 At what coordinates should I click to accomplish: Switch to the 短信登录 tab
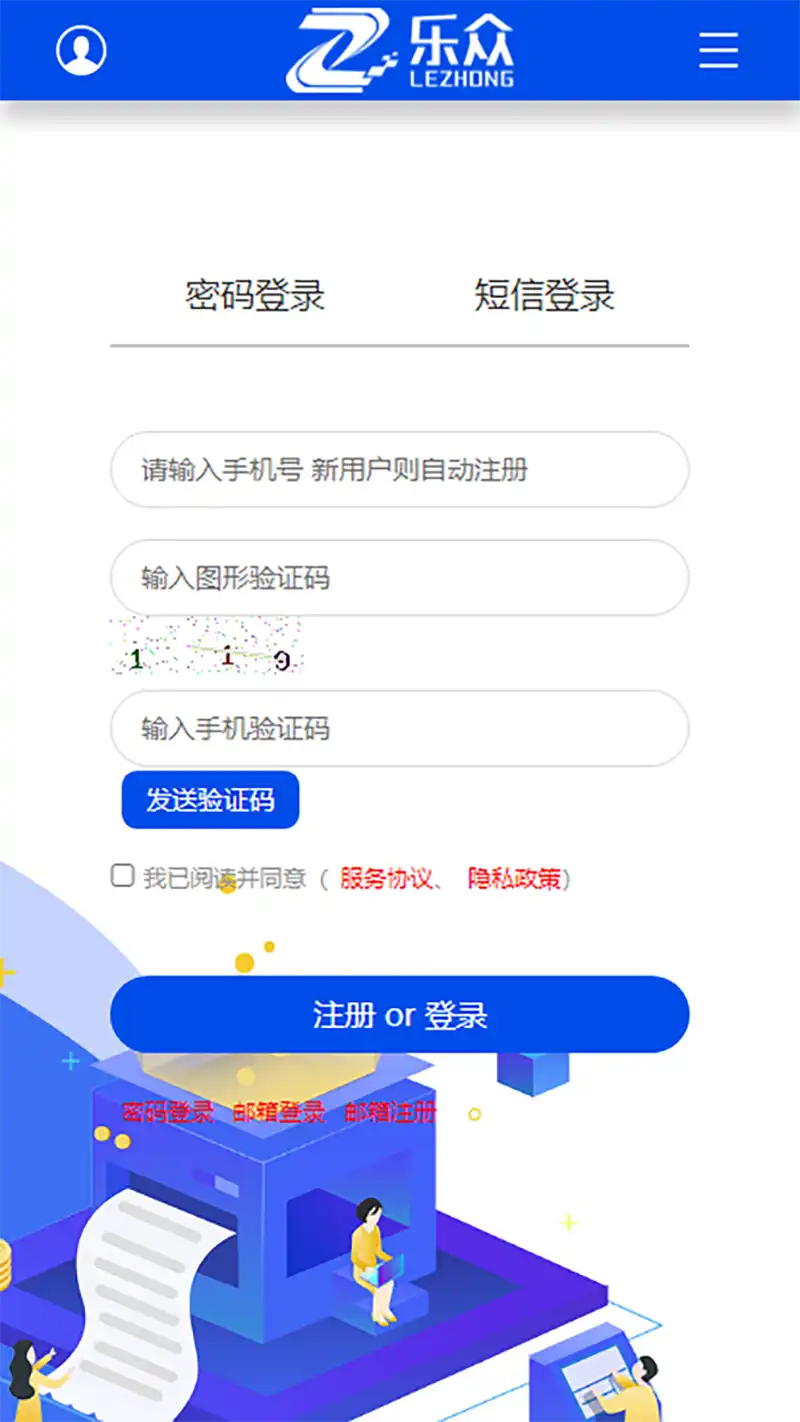tap(544, 296)
